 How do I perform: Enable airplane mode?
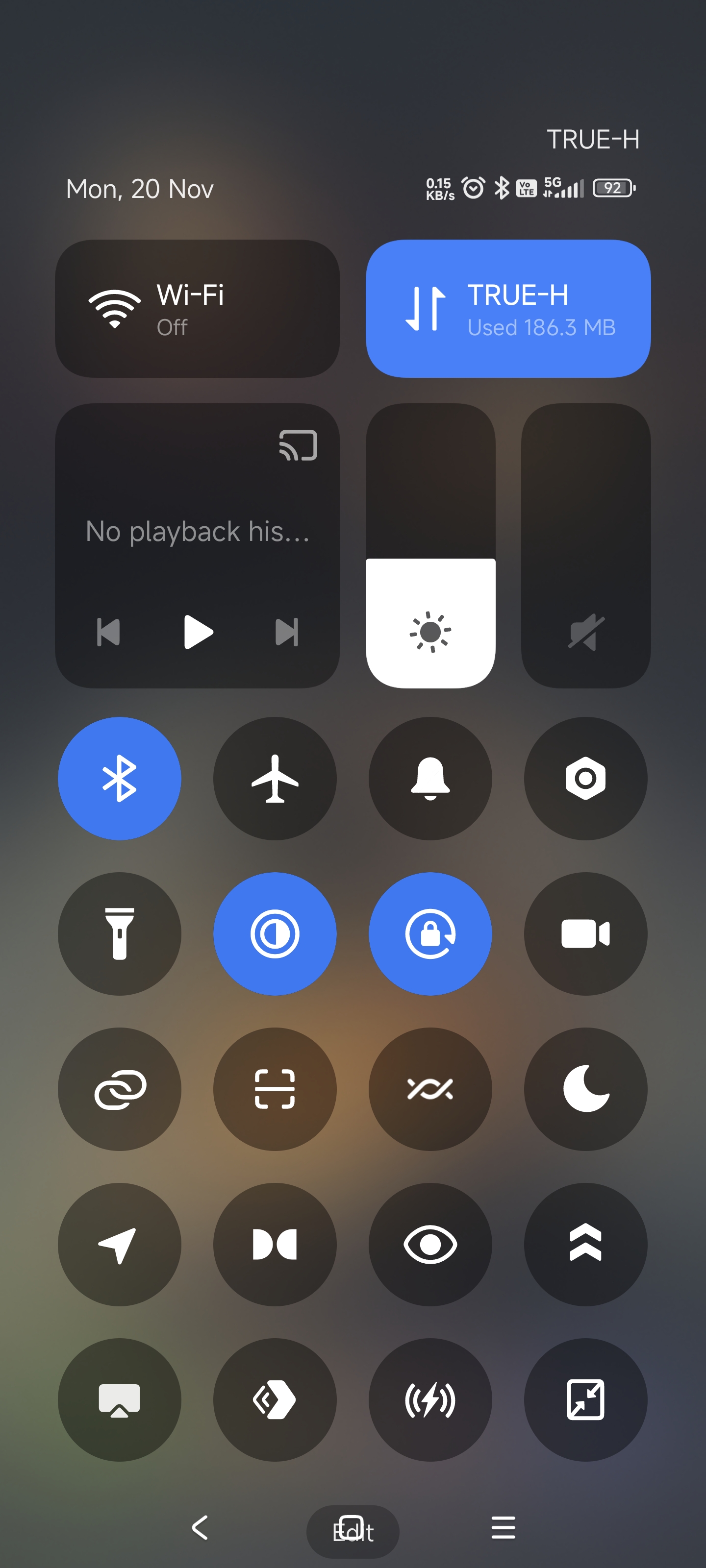(275, 778)
